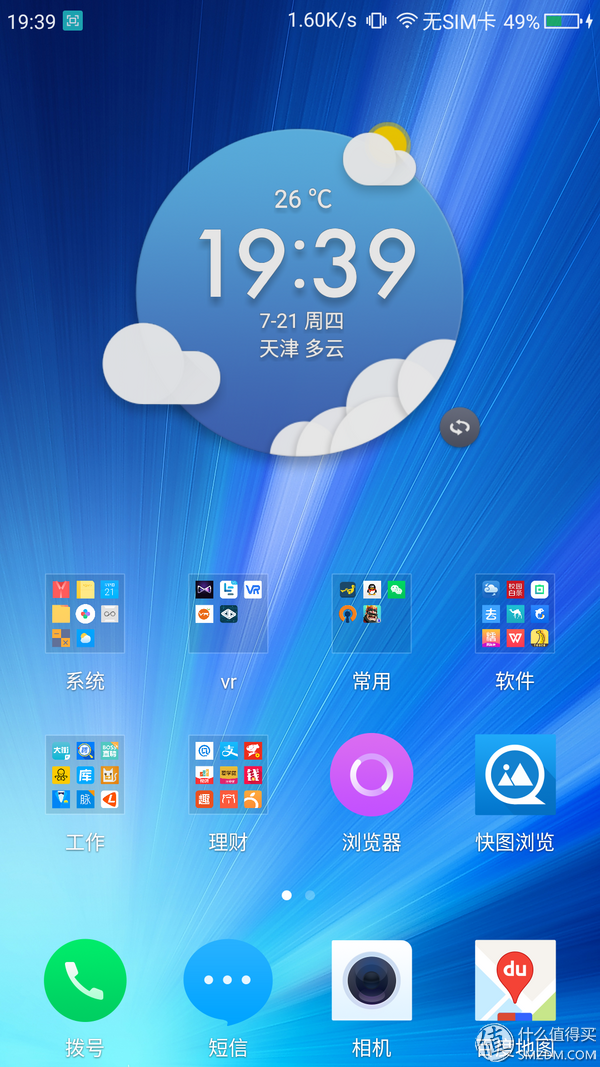
Task: Open the 拨号 dialer app
Action: click(x=85, y=981)
